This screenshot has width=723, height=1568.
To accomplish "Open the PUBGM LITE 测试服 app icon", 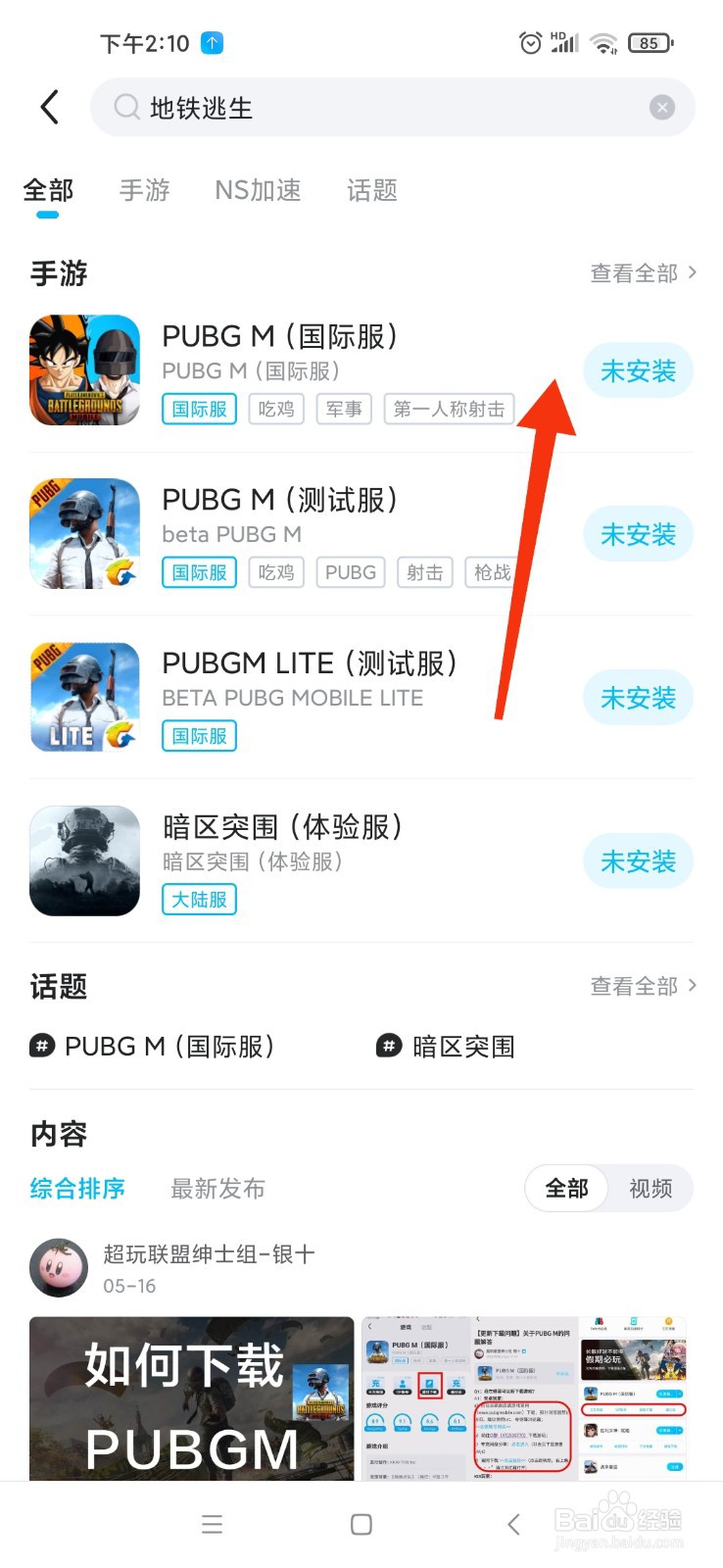I will 83,697.
